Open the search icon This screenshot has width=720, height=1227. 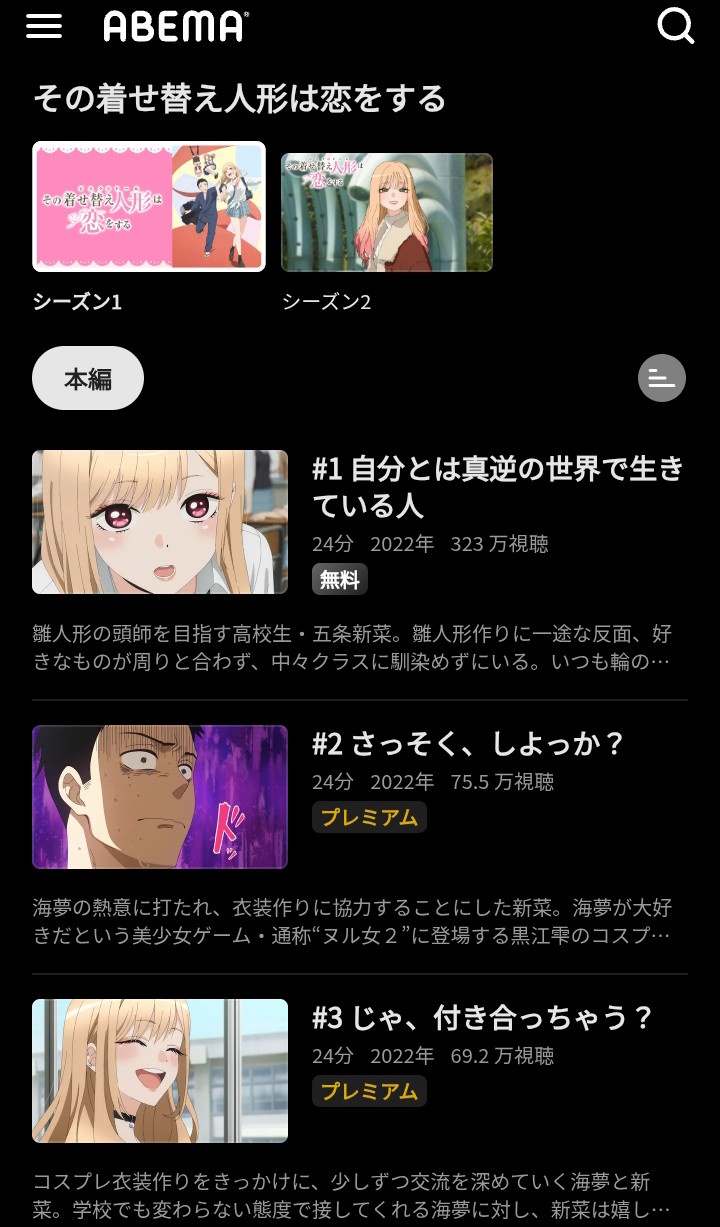point(675,26)
